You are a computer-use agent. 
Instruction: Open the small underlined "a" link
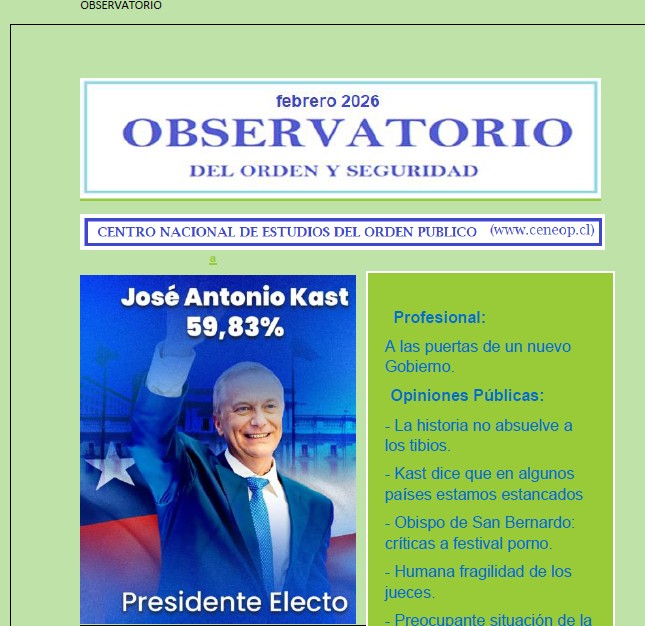coord(212,259)
